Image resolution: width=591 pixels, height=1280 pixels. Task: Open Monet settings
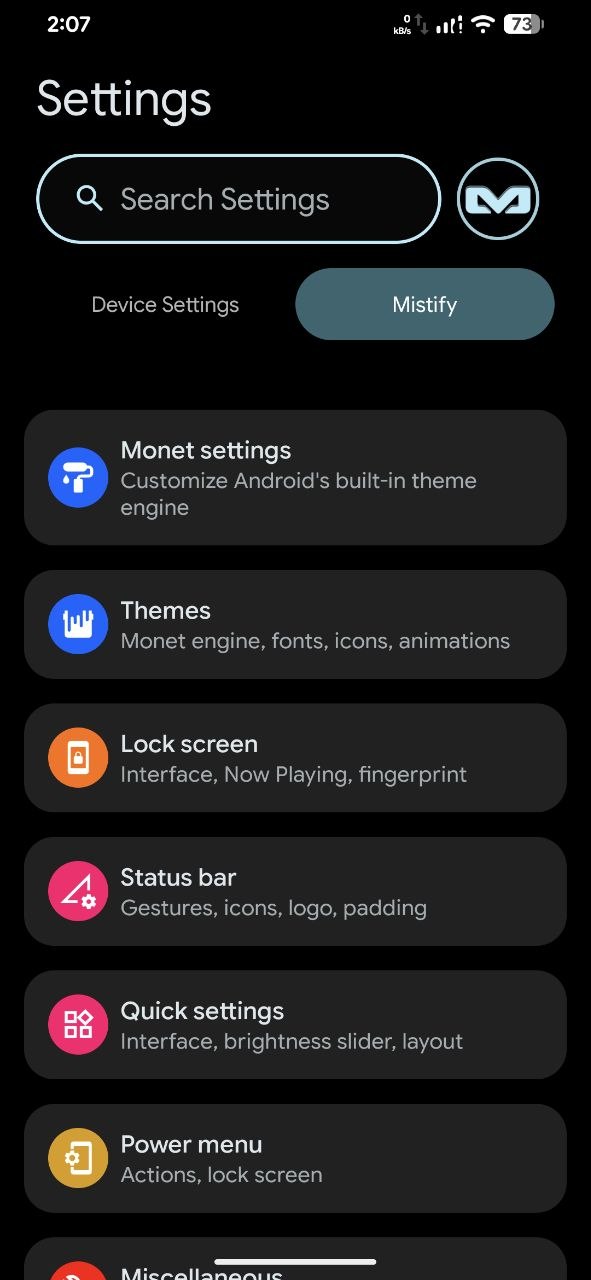pos(295,477)
